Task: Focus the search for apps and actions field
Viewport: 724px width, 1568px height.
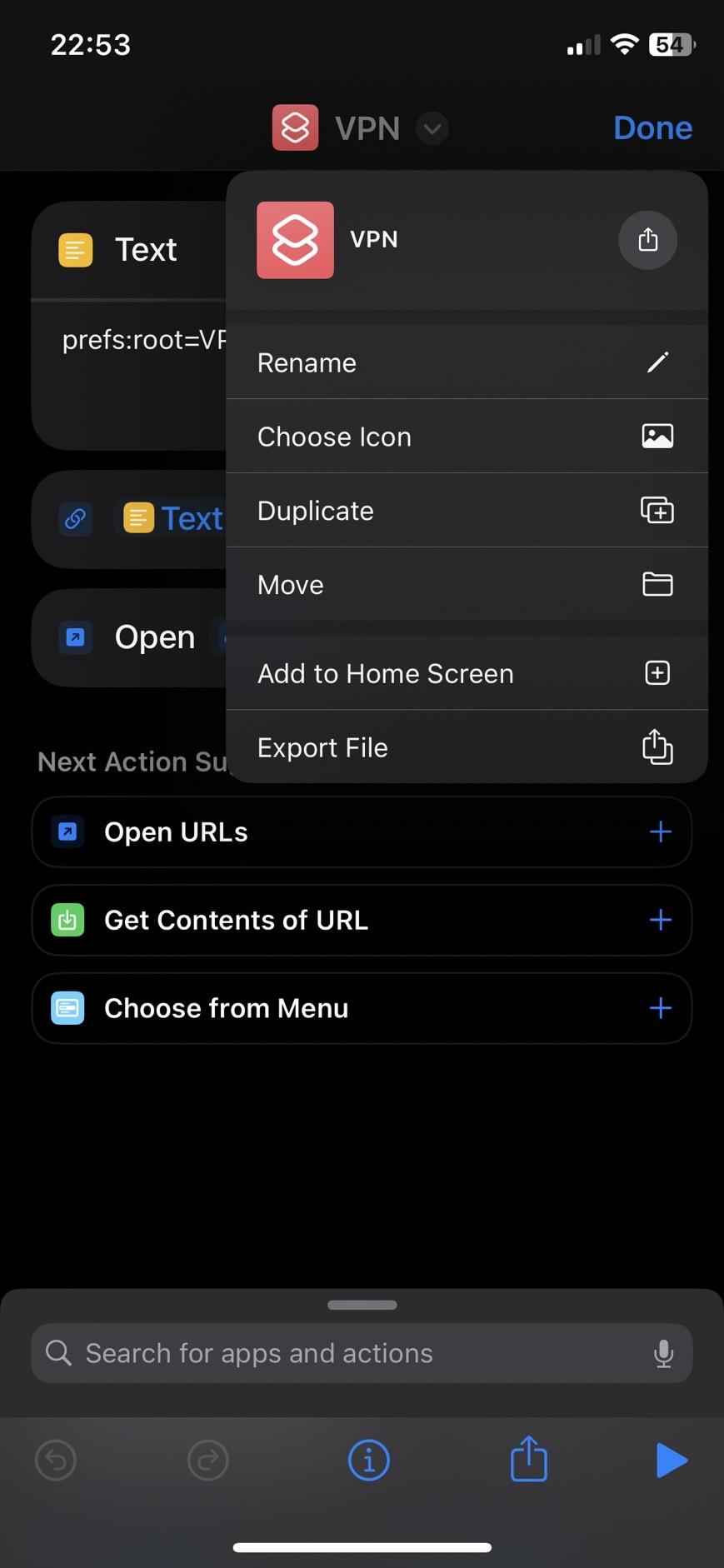Action: tap(362, 1353)
